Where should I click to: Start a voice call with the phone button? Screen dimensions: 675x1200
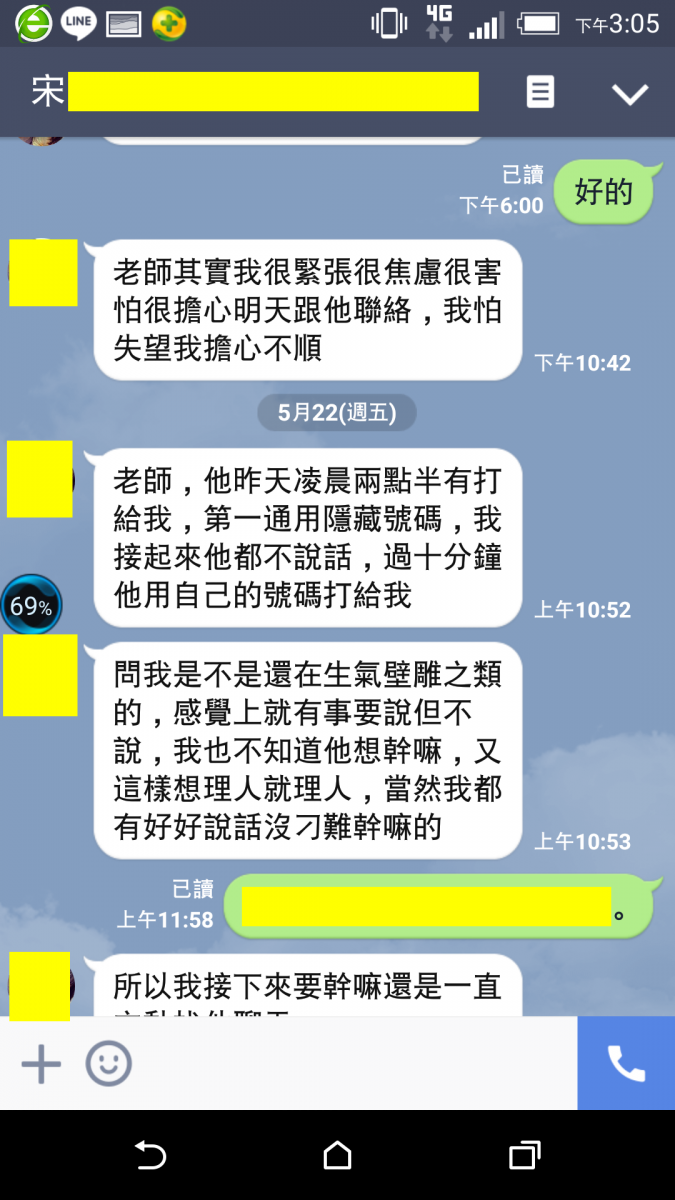click(x=626, y=1063)
